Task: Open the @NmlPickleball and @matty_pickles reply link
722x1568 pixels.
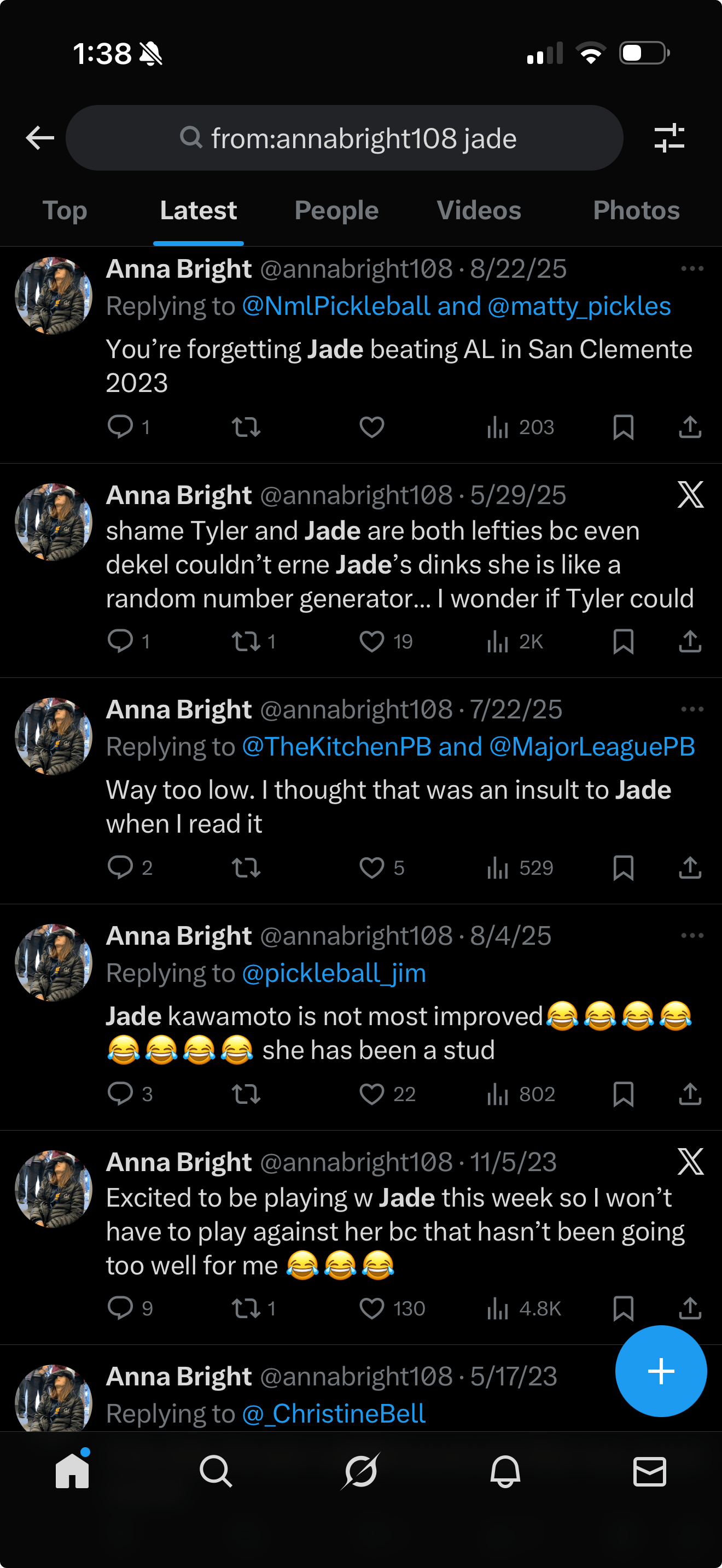Action: tap(456, 306)
